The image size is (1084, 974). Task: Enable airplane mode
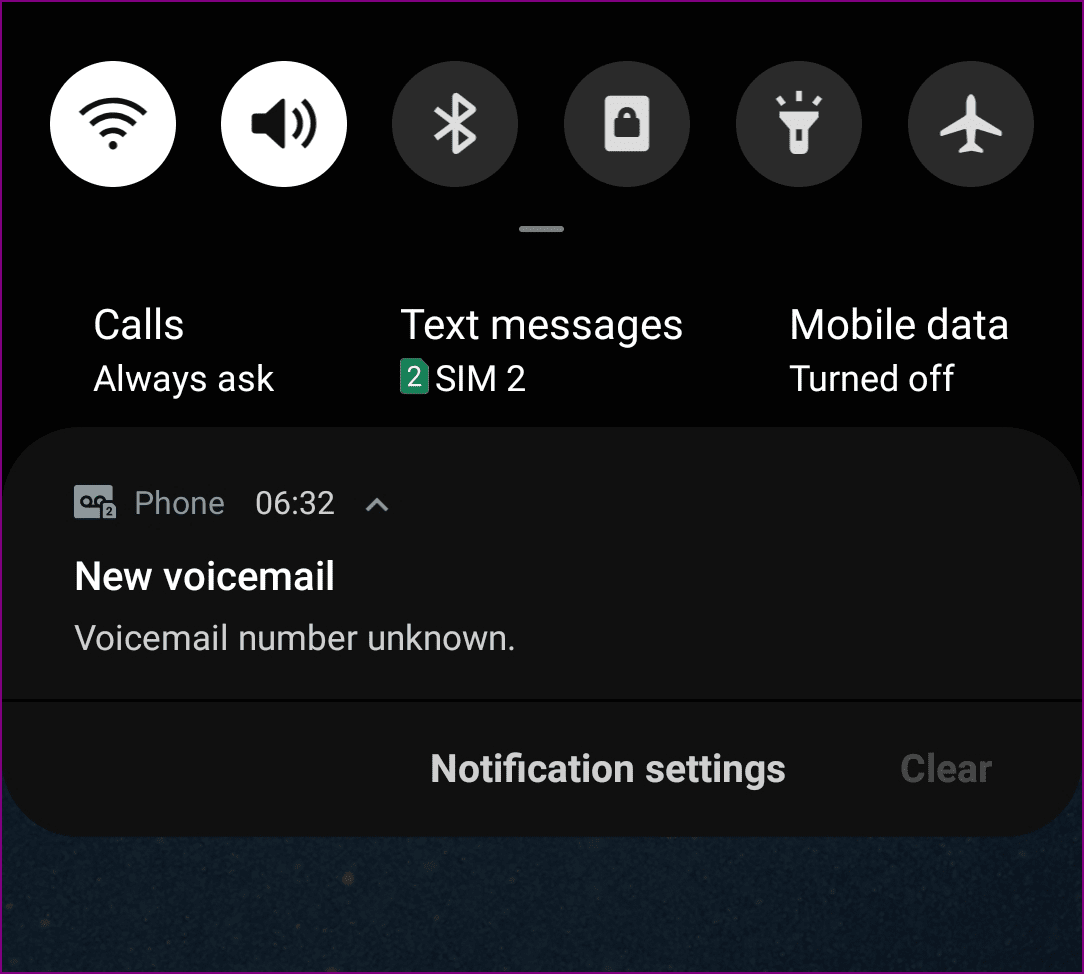click(970, 125)
